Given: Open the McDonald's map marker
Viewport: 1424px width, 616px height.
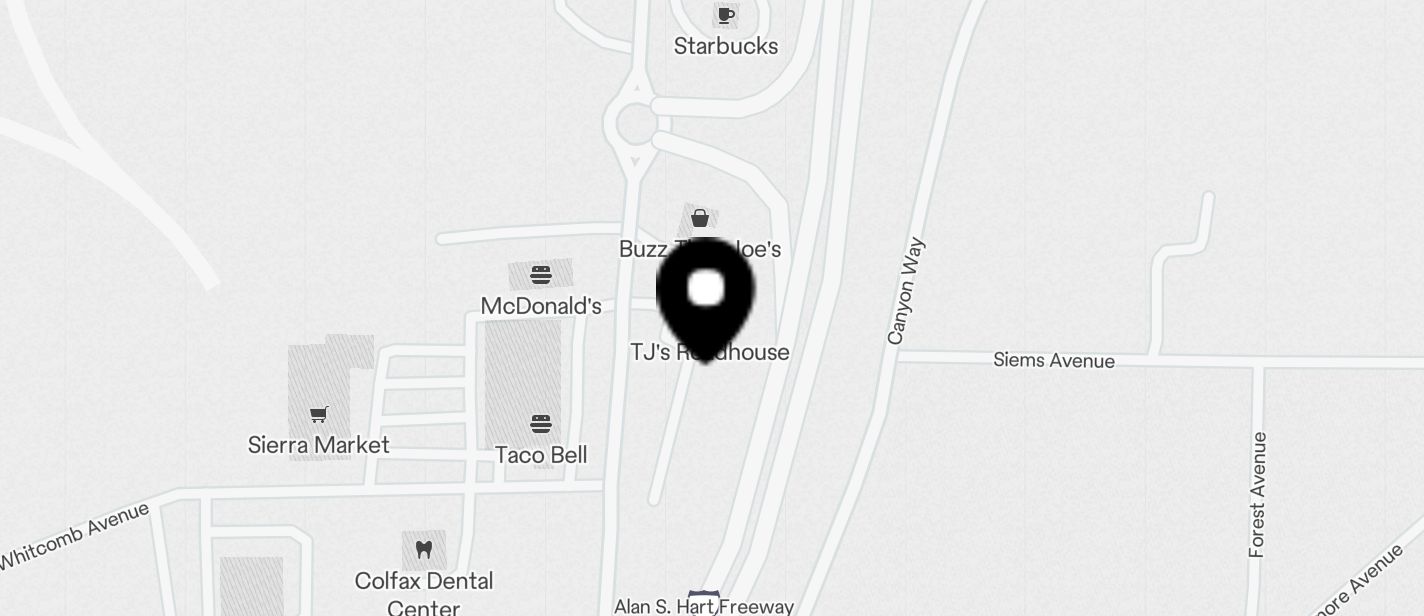Looking at the screenshot, I should [x=541, y=275].
